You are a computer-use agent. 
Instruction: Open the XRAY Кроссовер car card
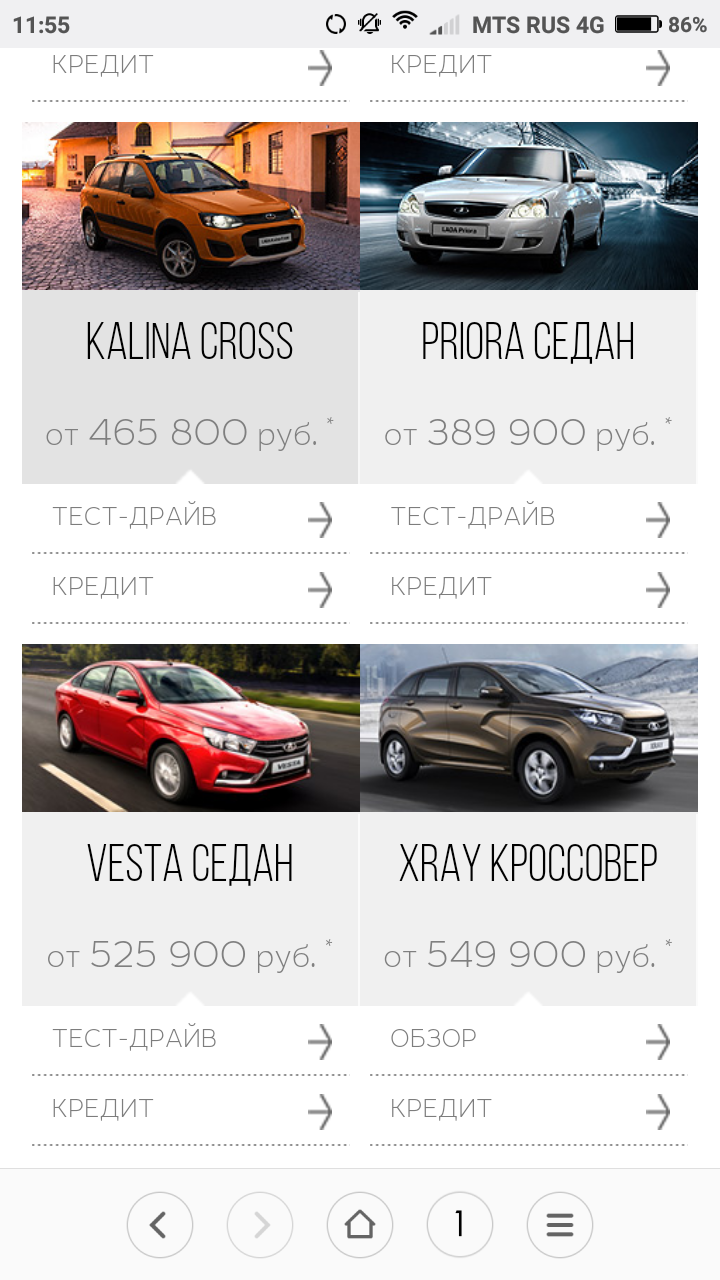[529, 825]
